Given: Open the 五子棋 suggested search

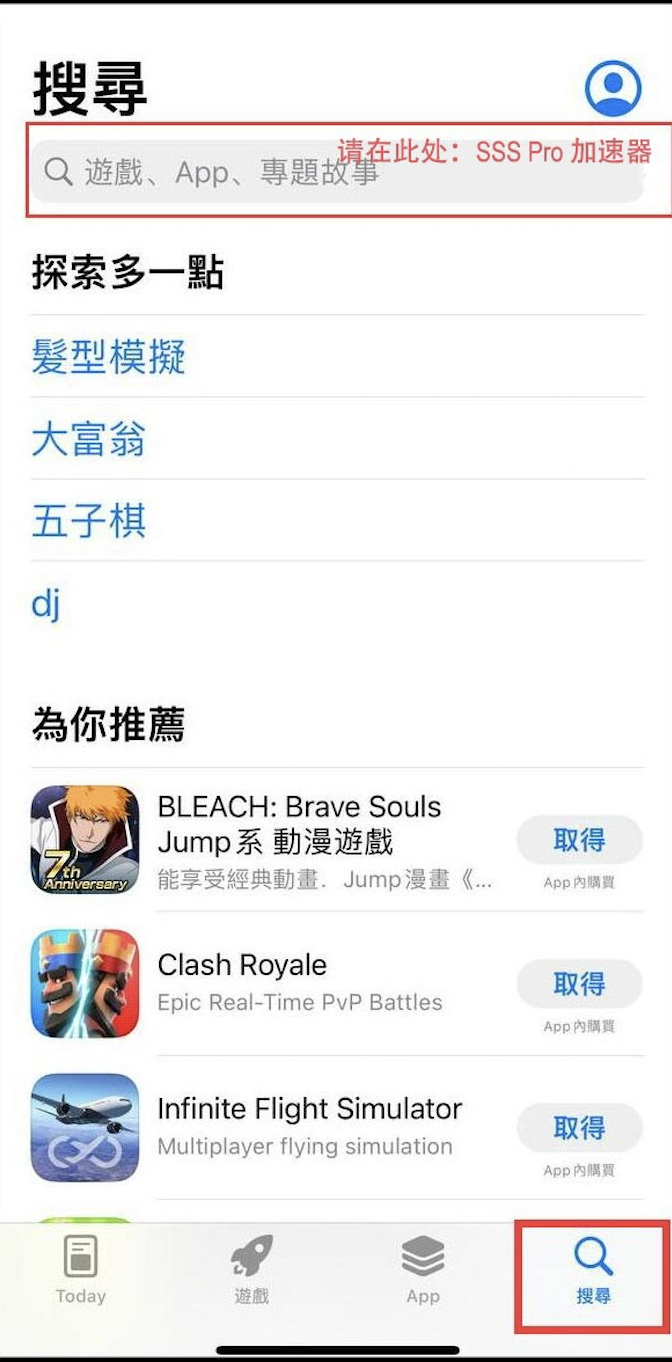Looking at the screenshot, I should pyautogui.click(x=88, y=521).
